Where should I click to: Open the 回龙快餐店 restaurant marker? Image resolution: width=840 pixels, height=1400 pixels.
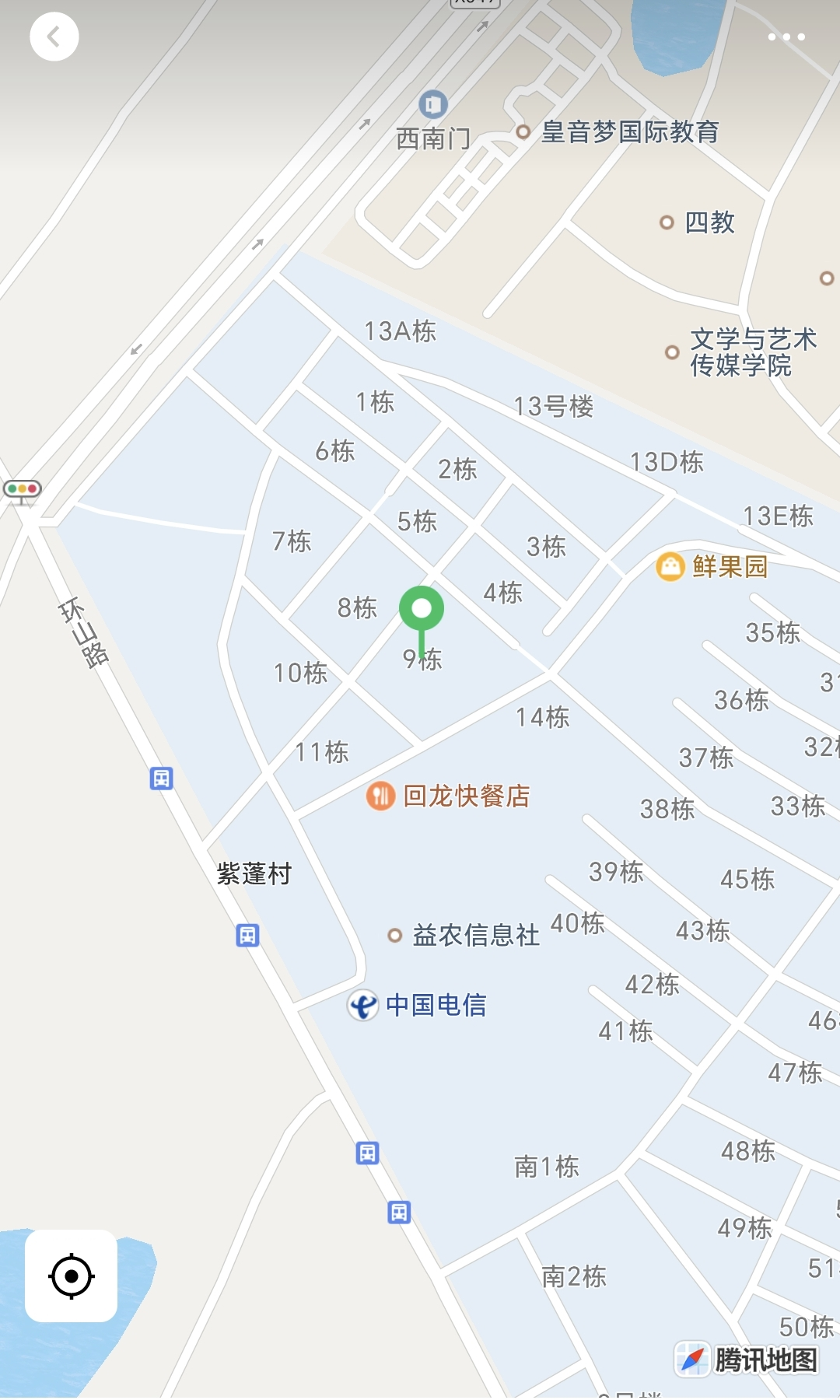[x=380, y=796]
